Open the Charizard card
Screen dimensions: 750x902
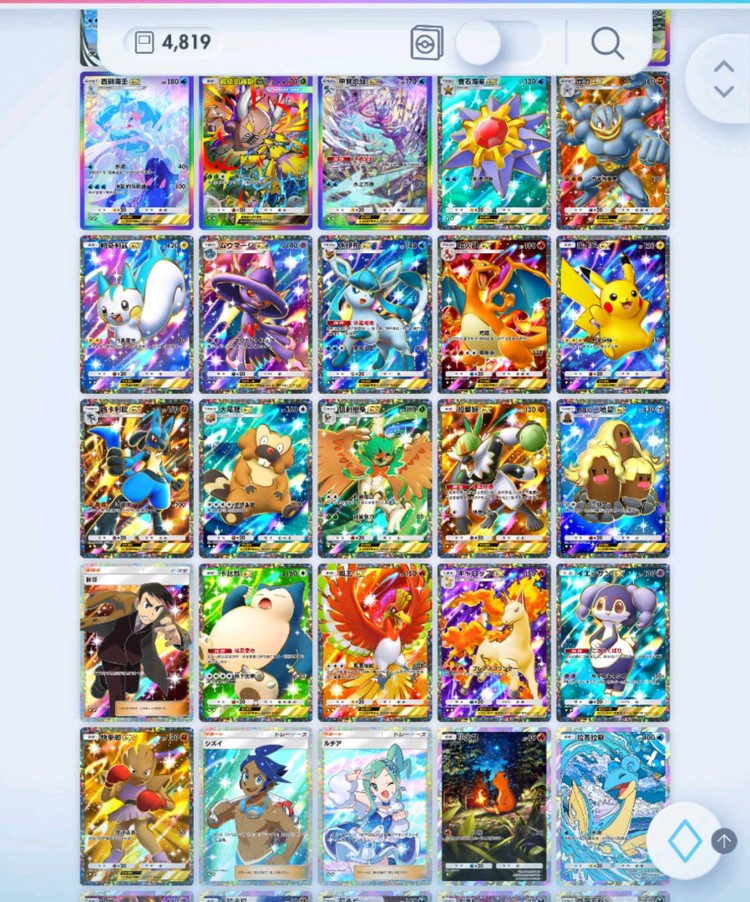(x=494, y=314)
